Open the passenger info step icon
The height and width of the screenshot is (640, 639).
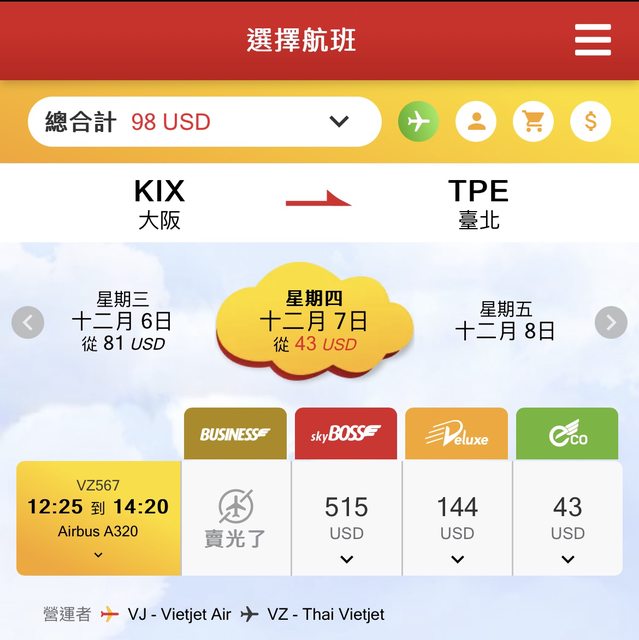(x=476, y=122)
